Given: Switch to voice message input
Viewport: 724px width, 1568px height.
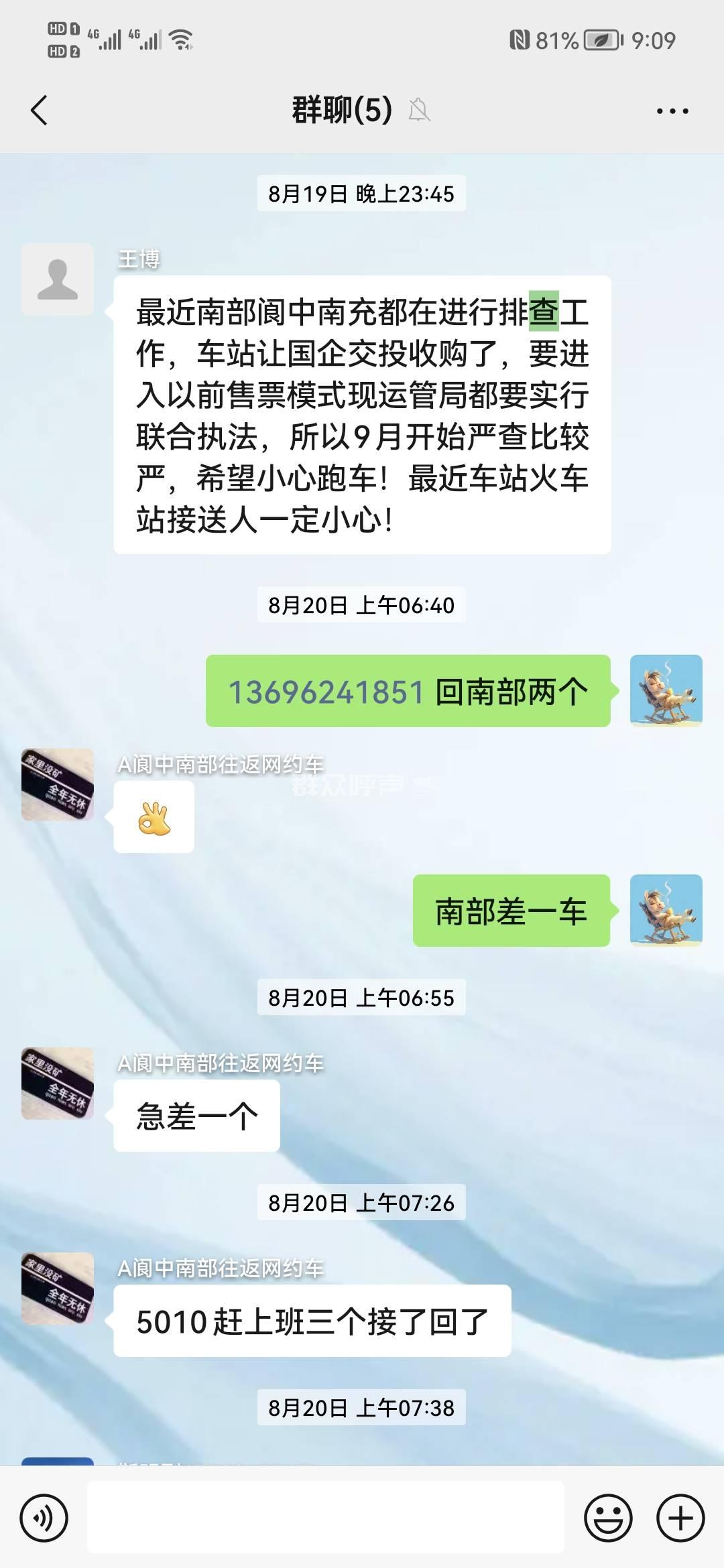Looking at the screenshot, I should tap(44, 1518).
